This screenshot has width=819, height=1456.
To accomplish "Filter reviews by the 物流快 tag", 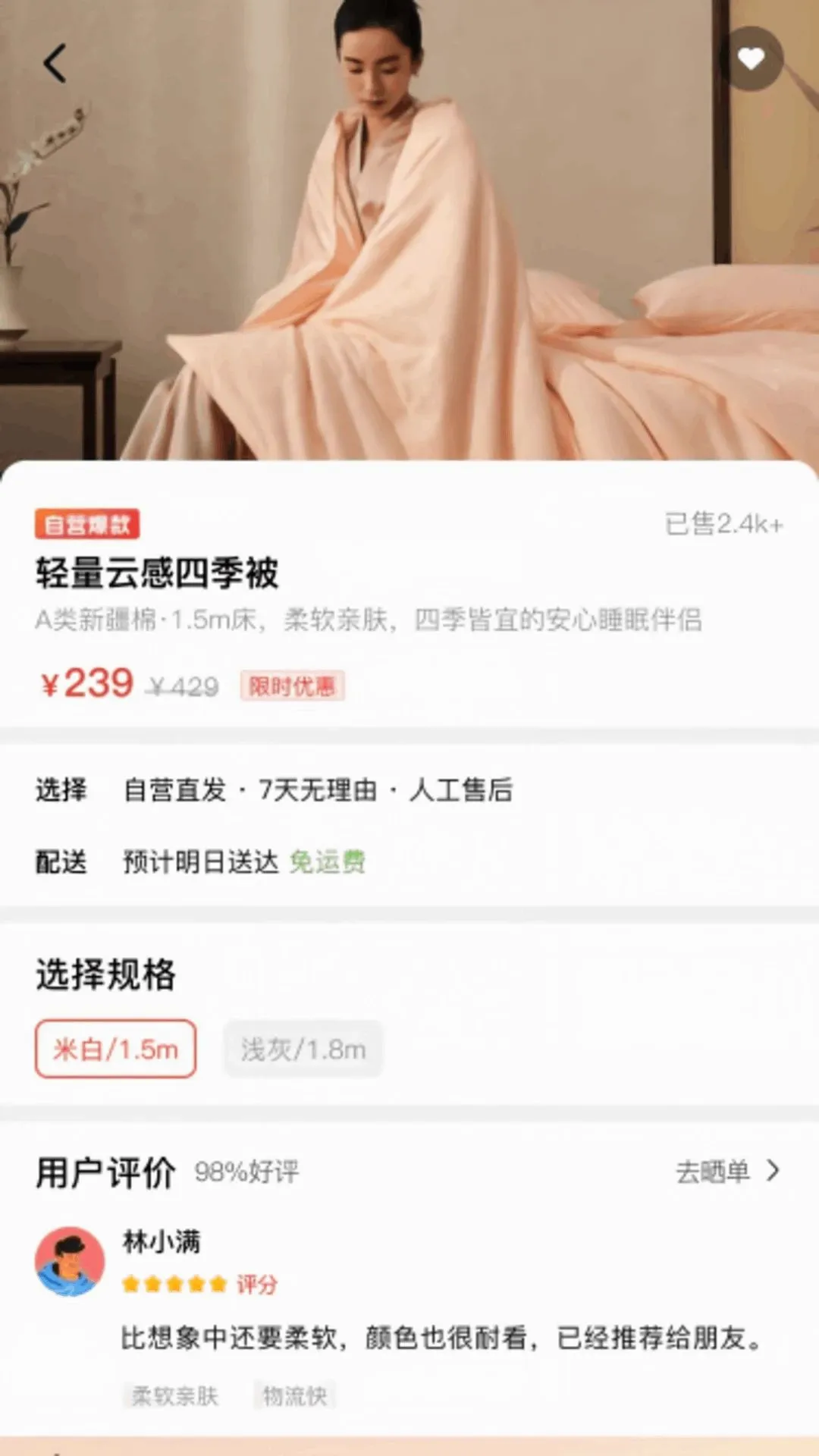I will coord(294,1396).
